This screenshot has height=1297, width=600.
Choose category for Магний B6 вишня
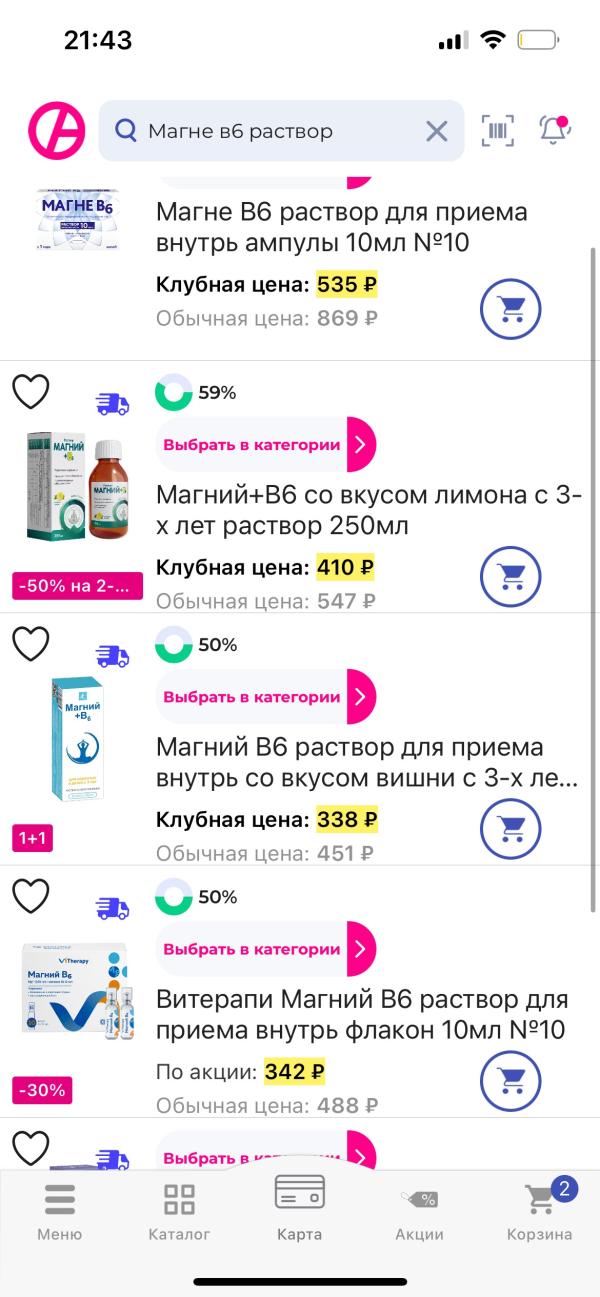pyautogui.click(x=266, y=697)
